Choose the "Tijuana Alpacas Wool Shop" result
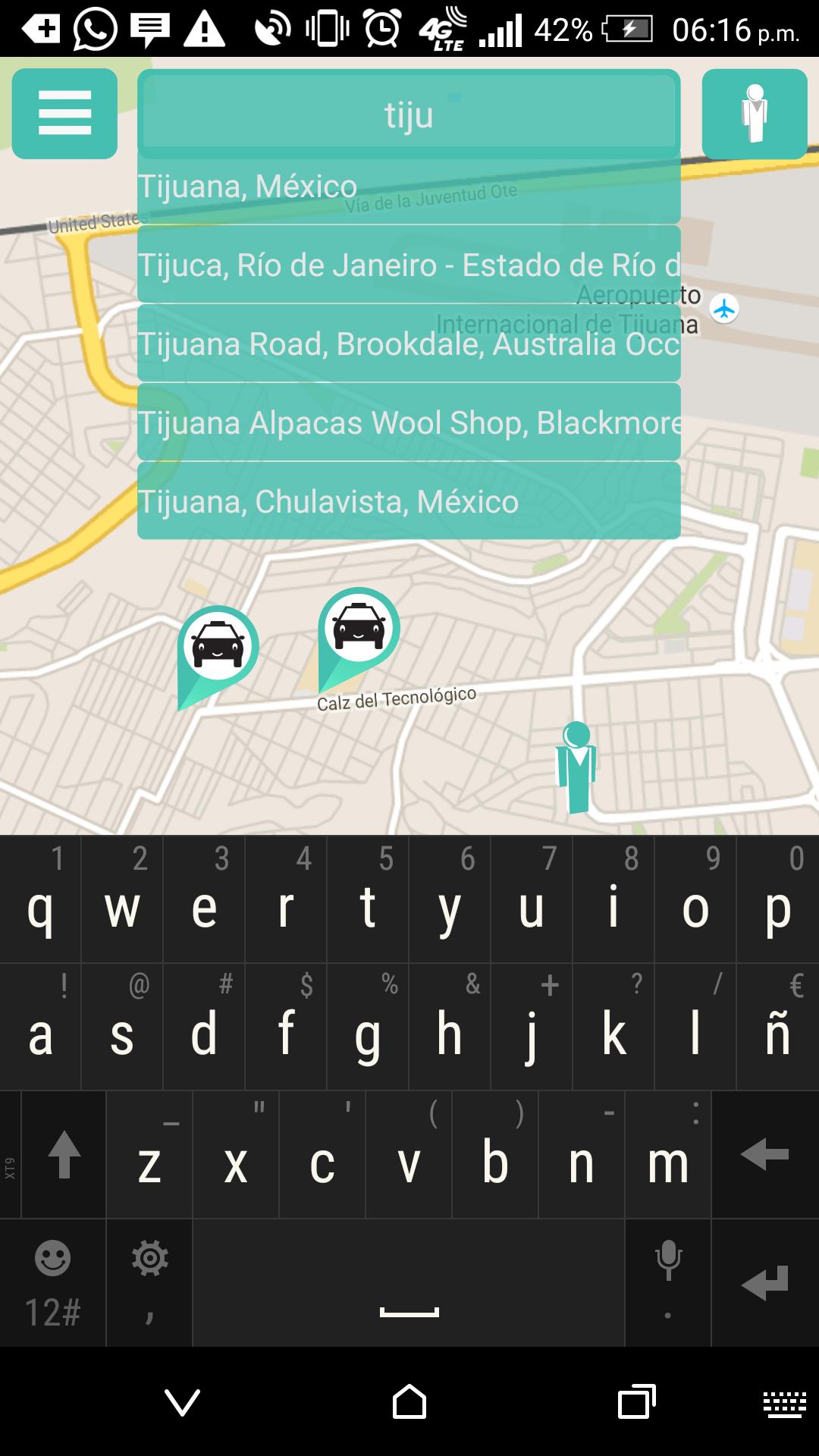Screen dimensions: 819x1456 (409, 422)
